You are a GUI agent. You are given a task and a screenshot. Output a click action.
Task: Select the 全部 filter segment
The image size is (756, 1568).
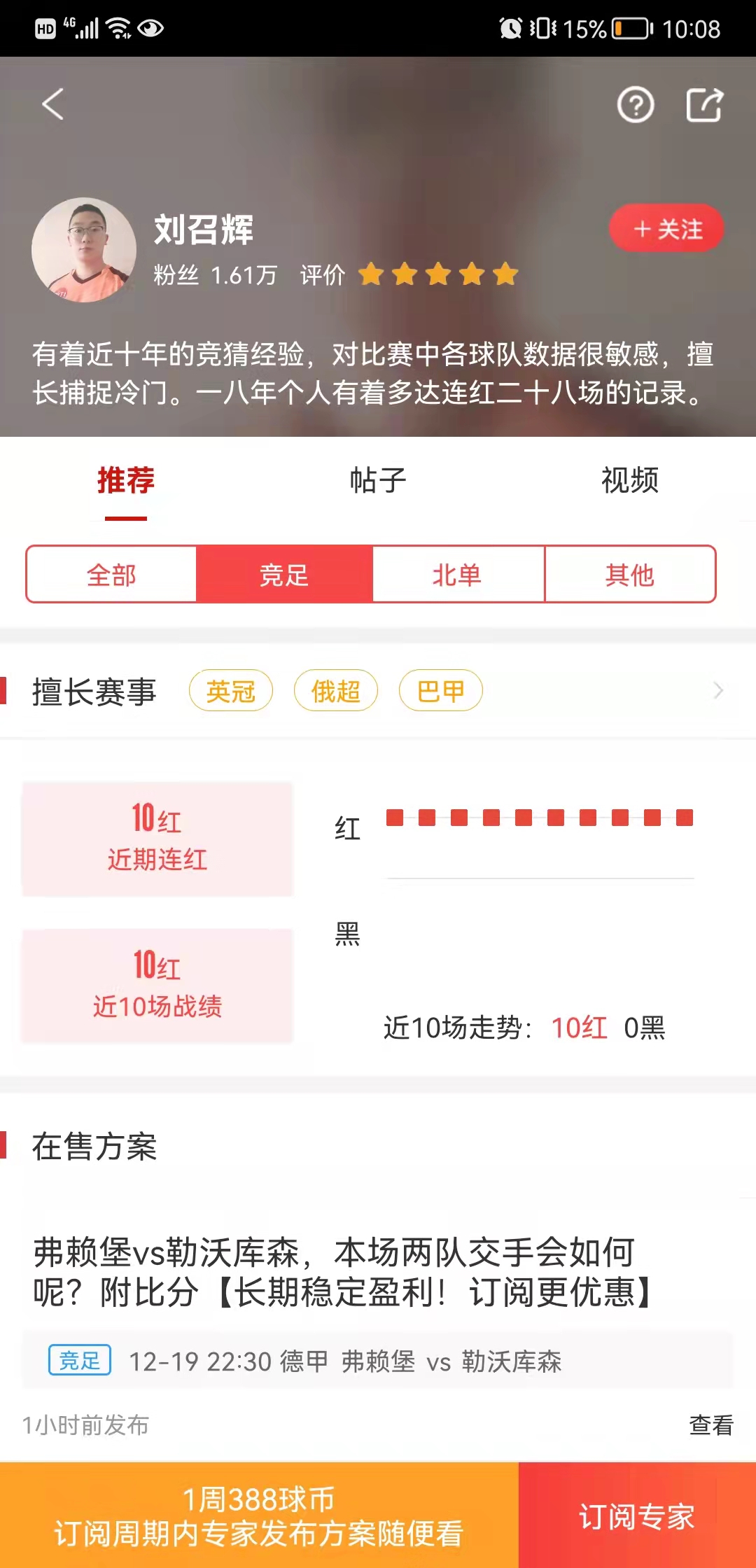[x=111, y=575]
